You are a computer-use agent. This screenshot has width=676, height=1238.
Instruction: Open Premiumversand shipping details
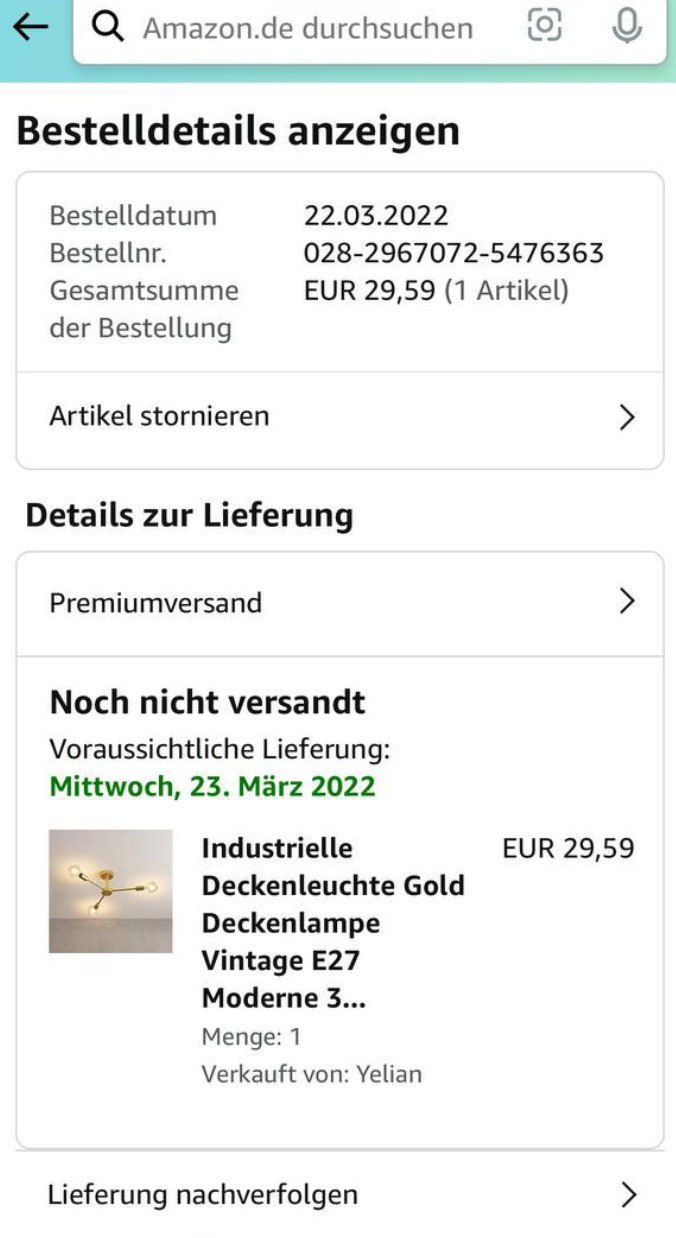(340, 603)
